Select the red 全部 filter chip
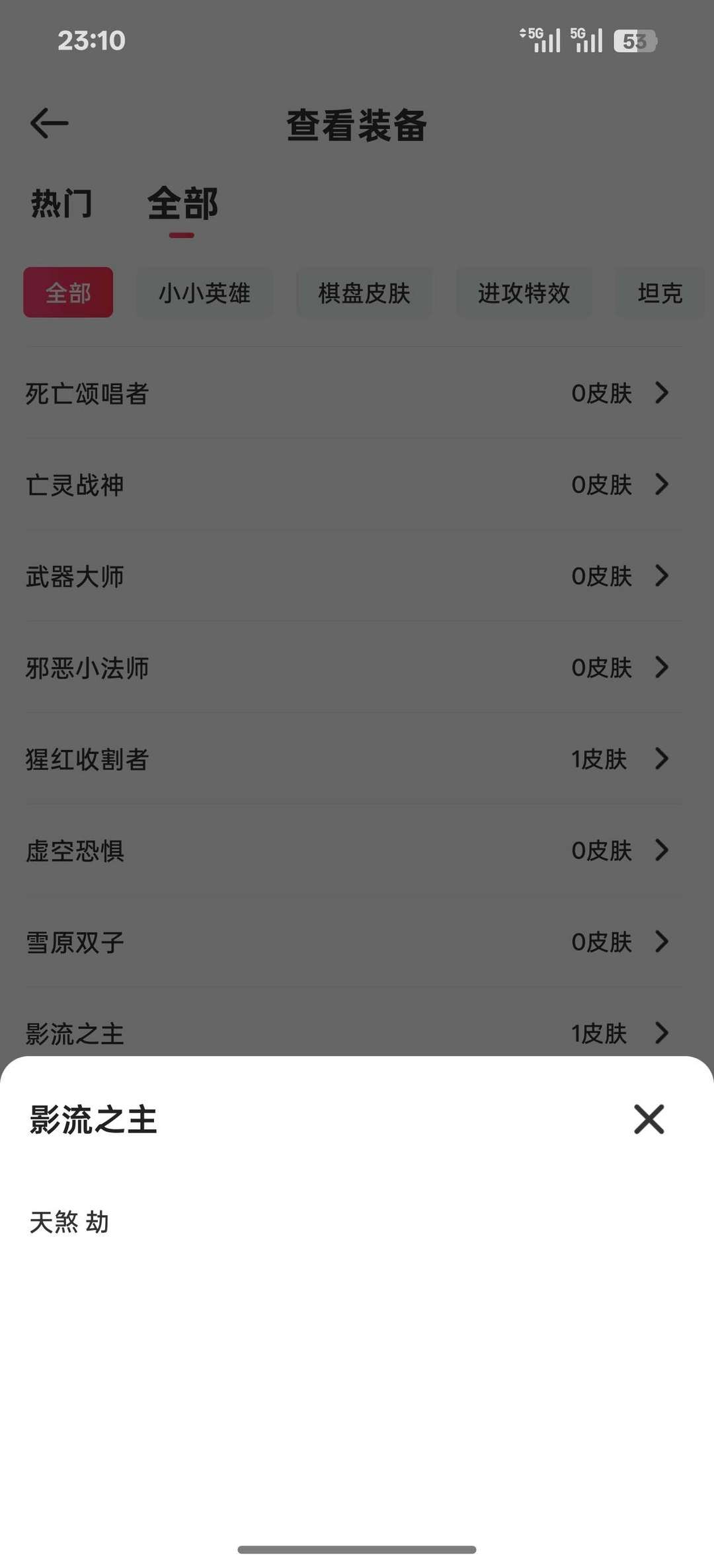Viewport: 714px width, 1568px height. click(68, 293)
